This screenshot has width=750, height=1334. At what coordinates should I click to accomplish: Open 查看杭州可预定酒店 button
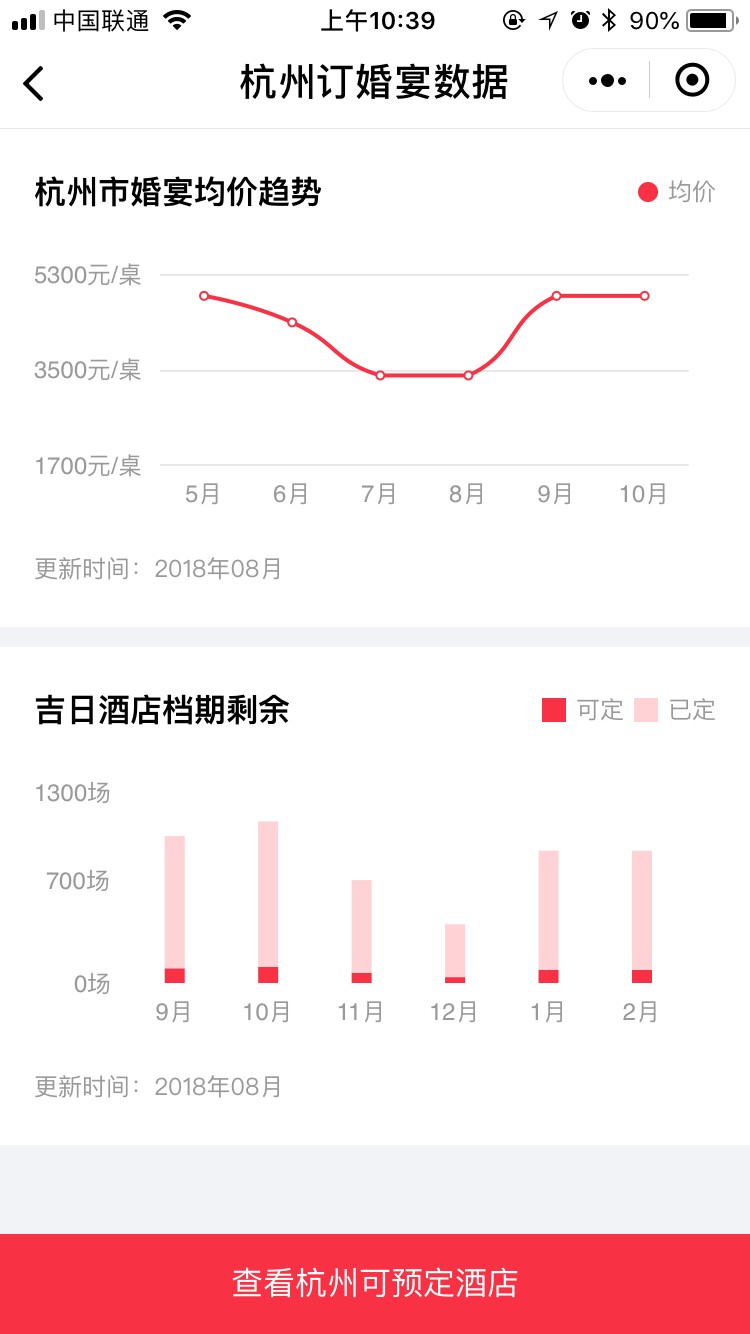(375, 1284)
